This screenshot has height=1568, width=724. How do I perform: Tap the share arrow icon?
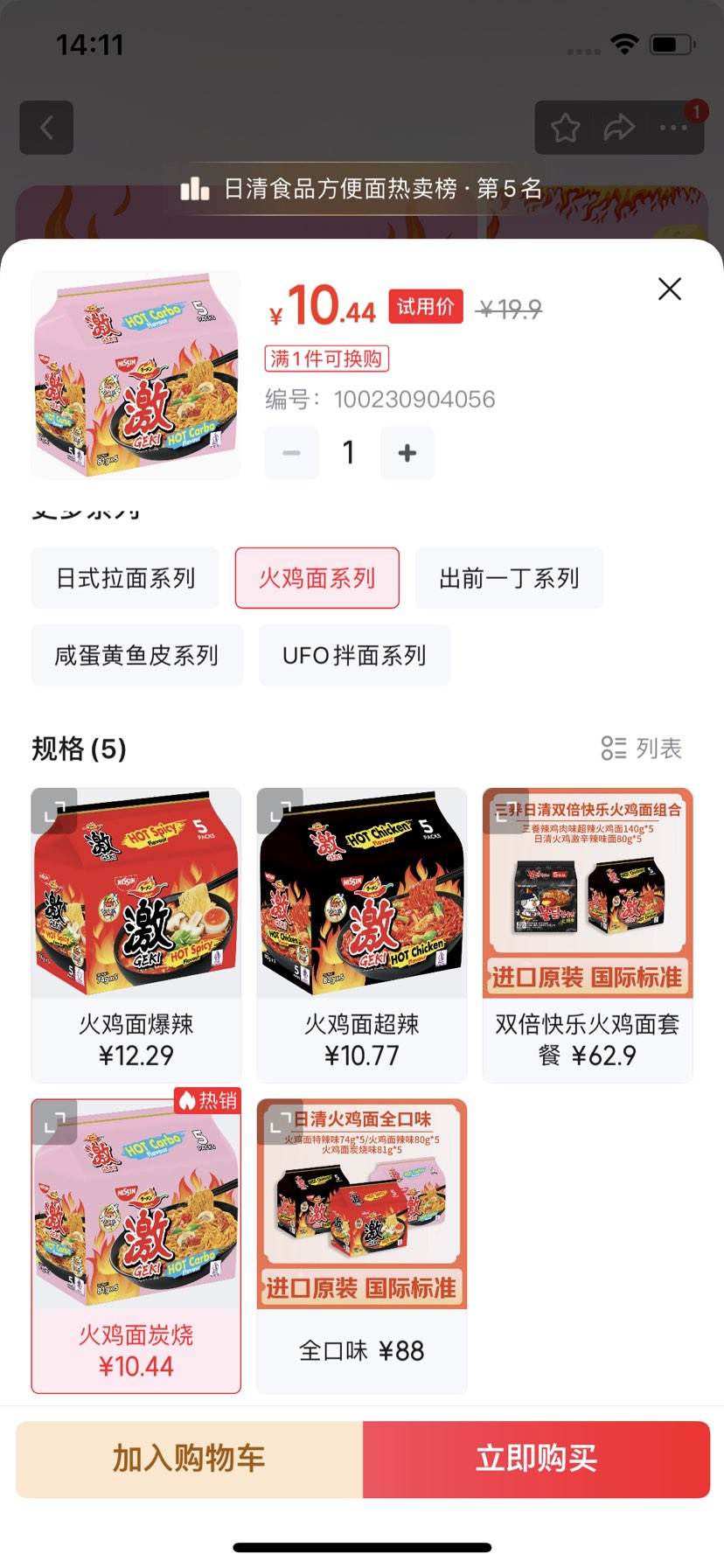coord(619,128)
